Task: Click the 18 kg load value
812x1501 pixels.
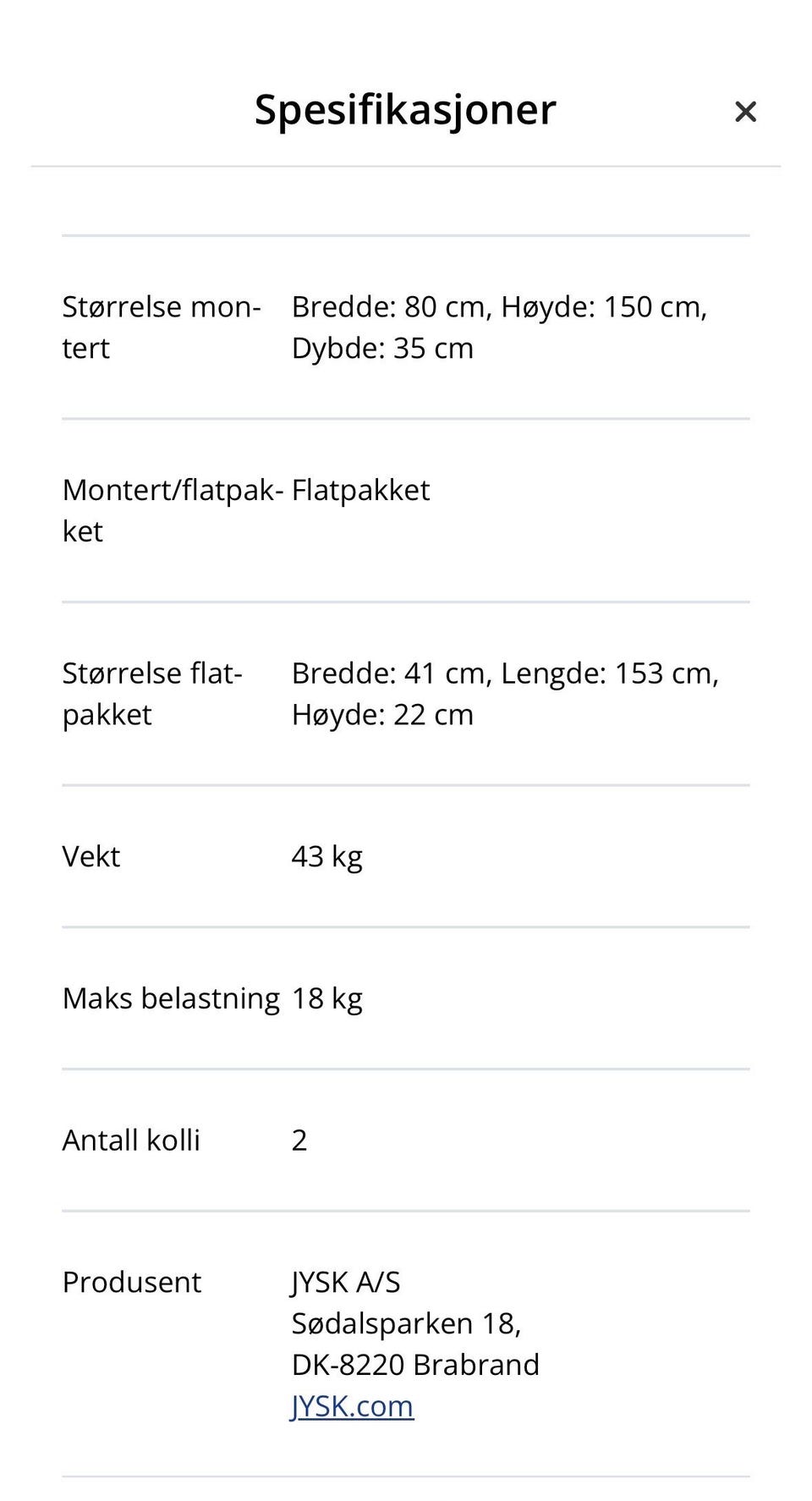Action: tap(327, 998)
